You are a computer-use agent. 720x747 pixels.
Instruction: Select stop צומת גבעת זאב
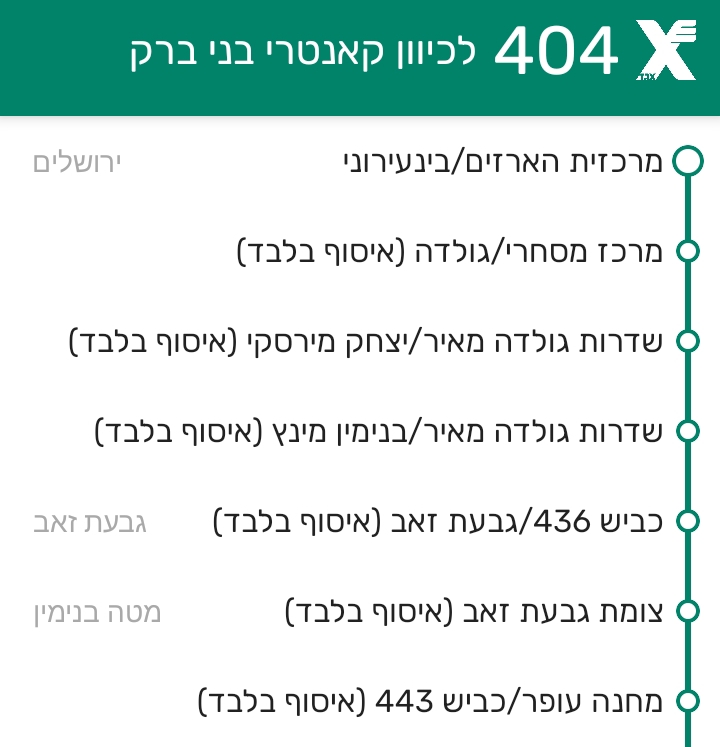pyautogui.click(x=474, y=610)
